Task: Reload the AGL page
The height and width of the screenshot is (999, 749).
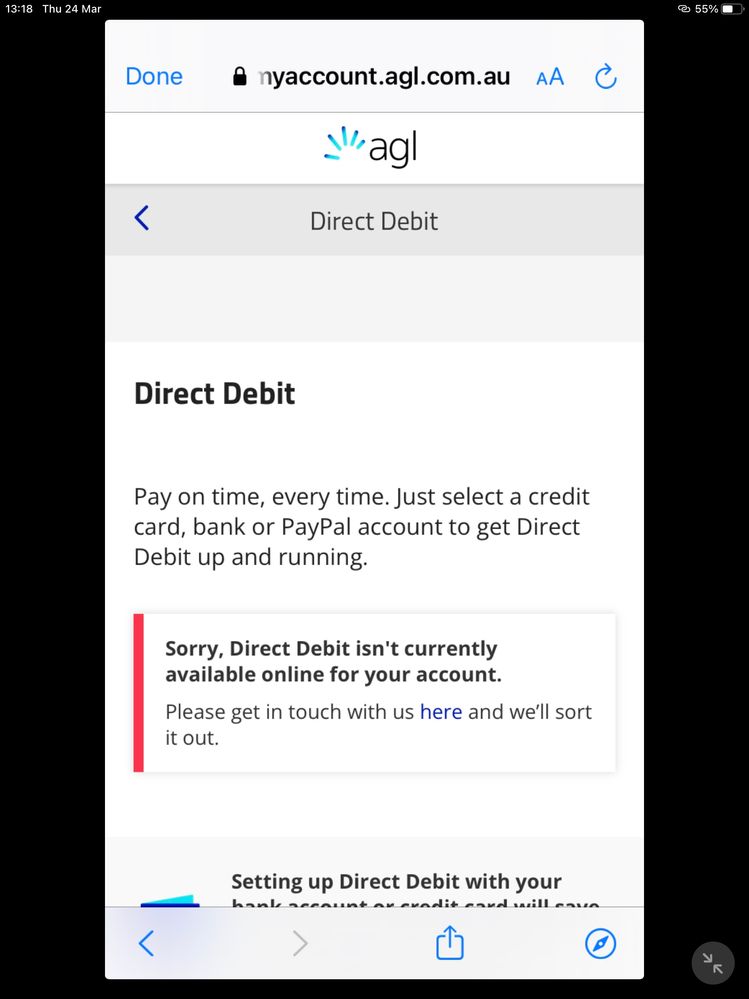Action: (606, 77)
